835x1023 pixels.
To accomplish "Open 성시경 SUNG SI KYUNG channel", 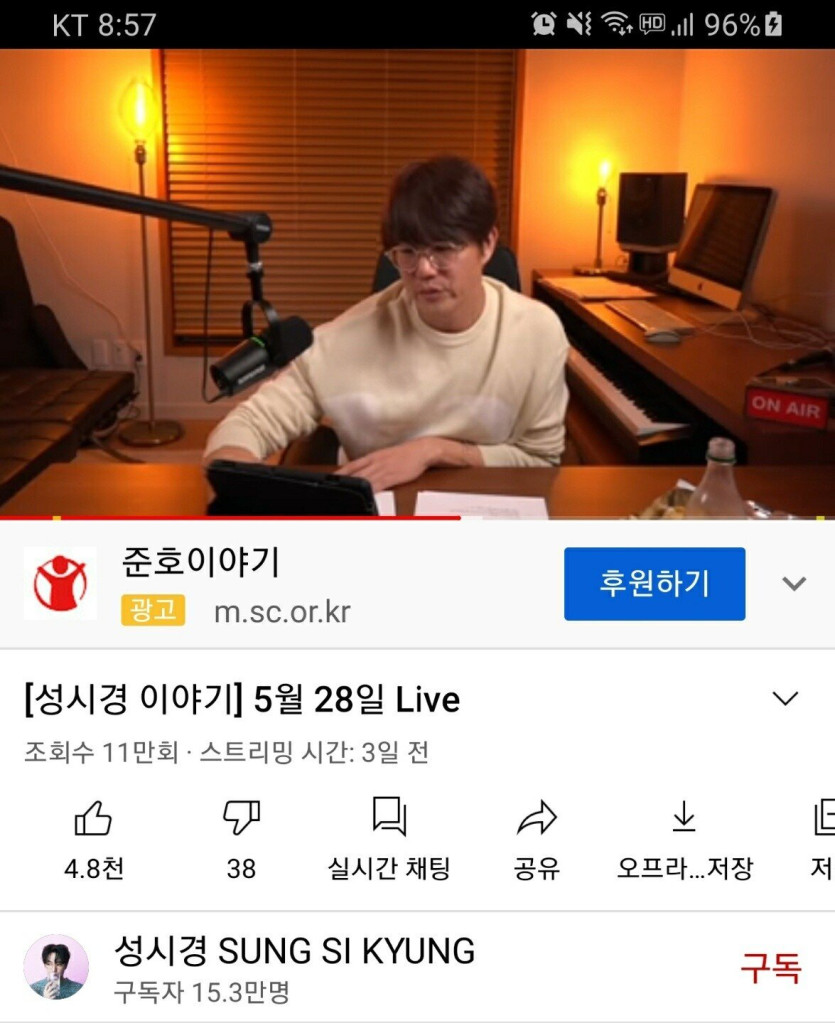I will [294, 951].
